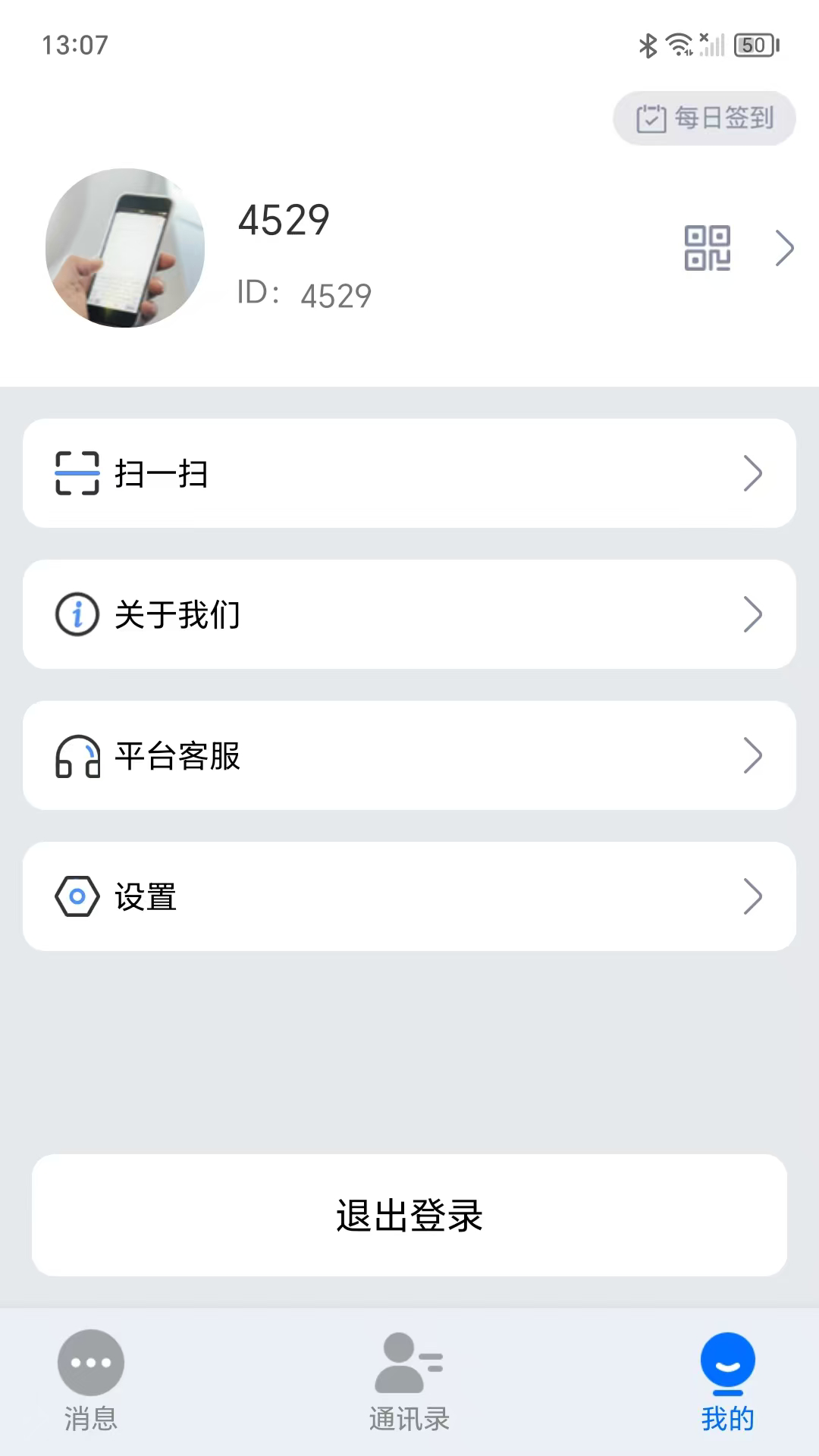819x1456 pixels.
Task: Select the 扫一扫 scan icon
Action: 76,473
